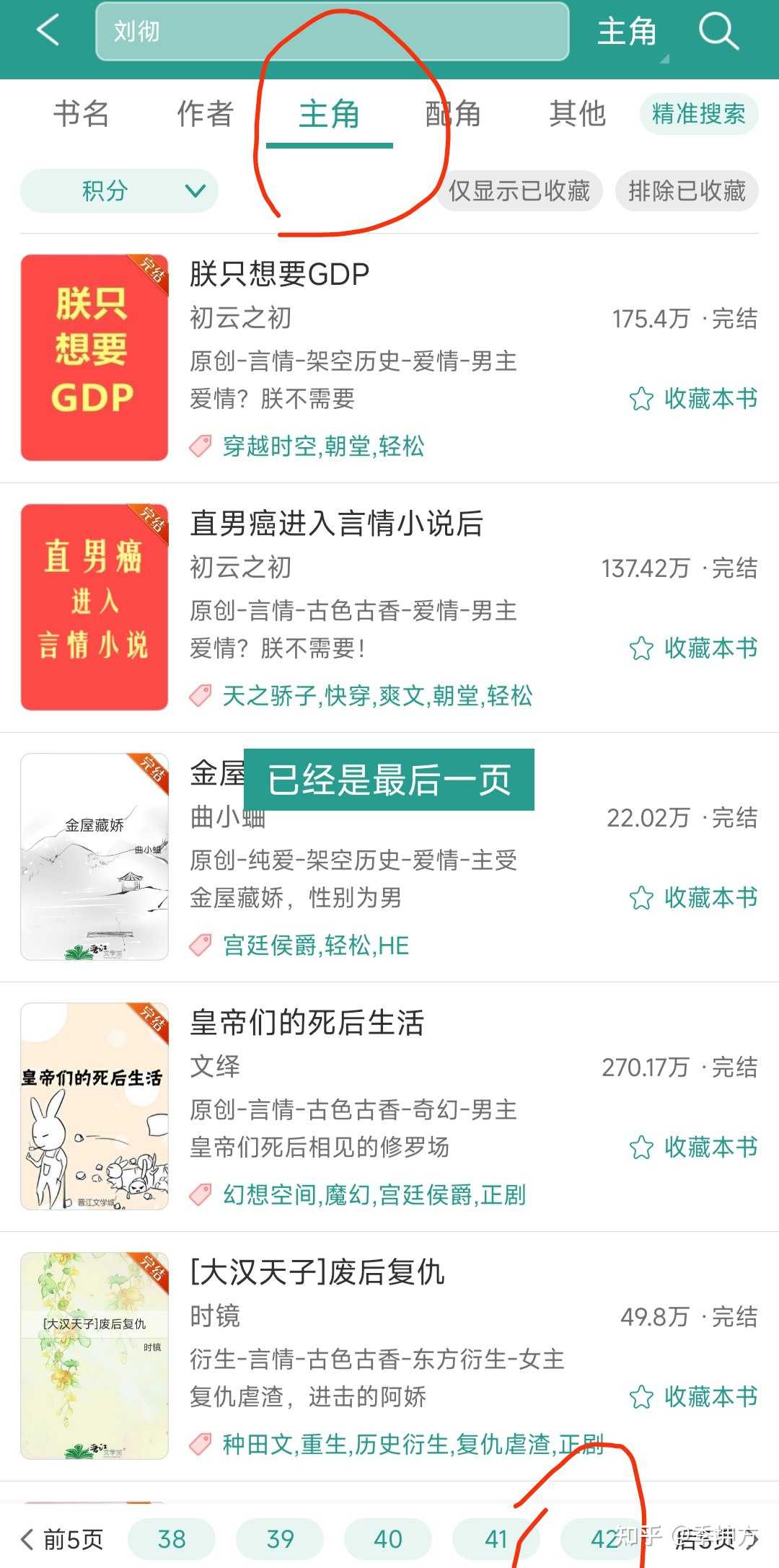Switch to the 配角 tab
Image resolution: width=779 pixels, height=1568 pixels.
453,114
